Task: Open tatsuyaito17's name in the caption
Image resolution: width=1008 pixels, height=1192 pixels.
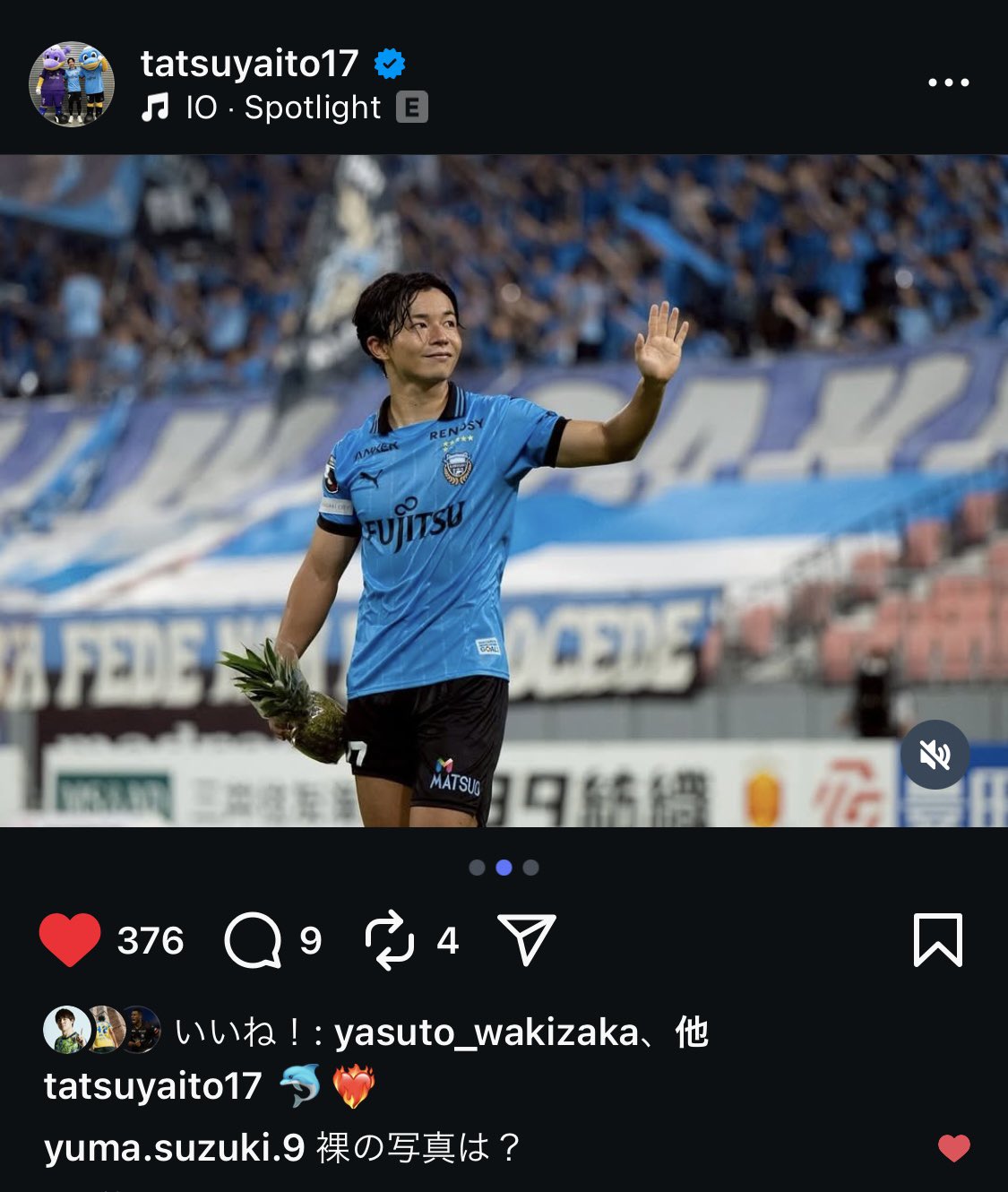Action: tap(152, 1086)
